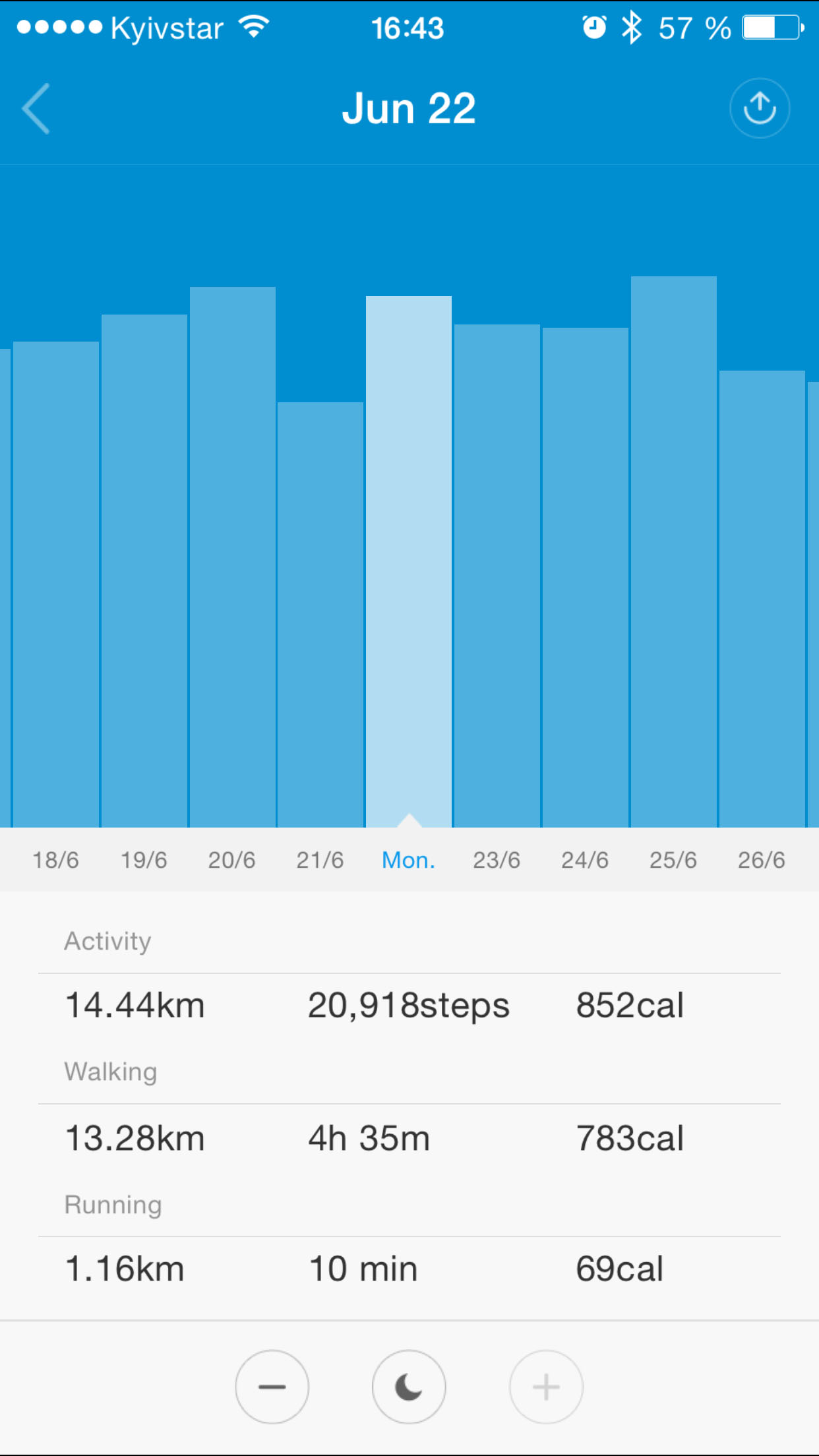The height and width of the screenshot is (1456, 819).
Task: Share the Jun 22 activity stats
Action: pyautogui.click(x=760, y=108)
